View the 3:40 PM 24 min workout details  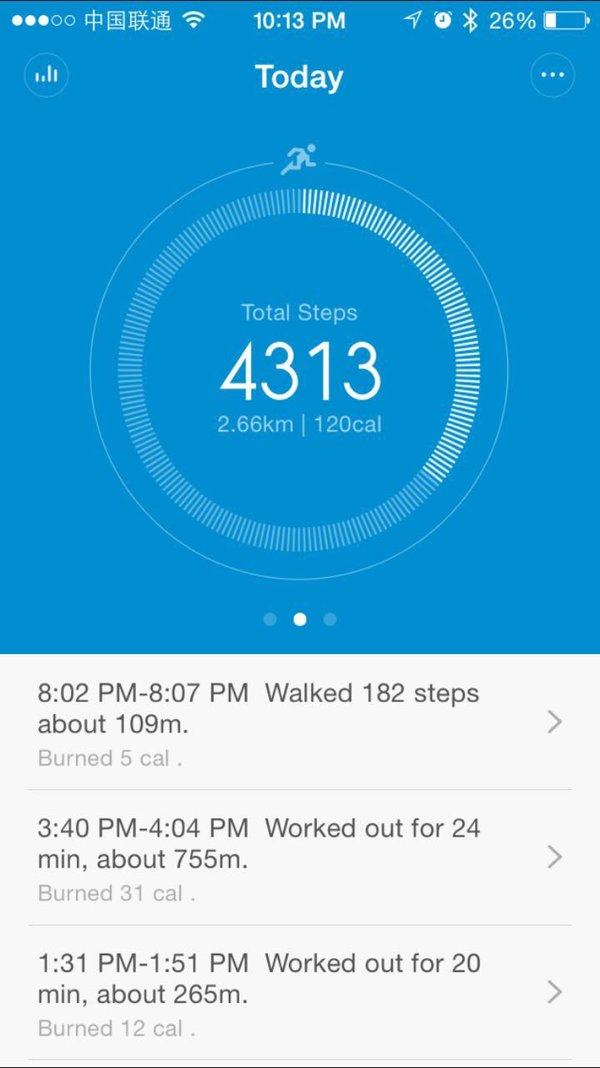[300, 858]
